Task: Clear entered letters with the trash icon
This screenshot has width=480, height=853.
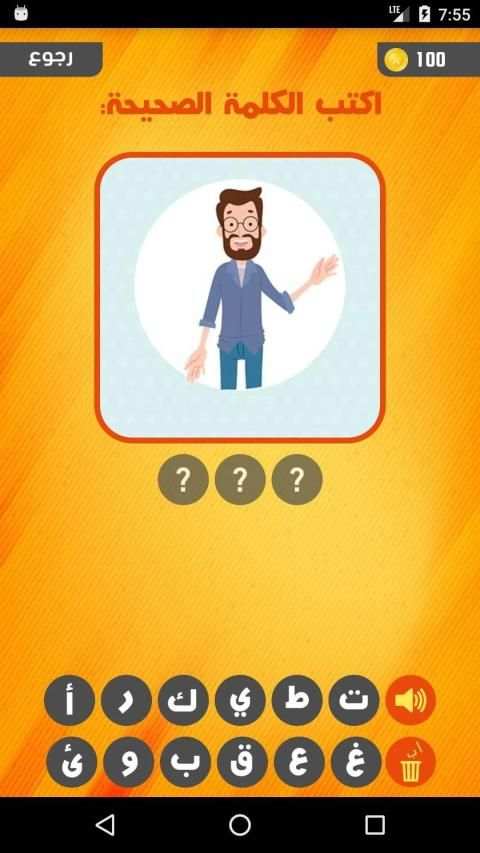Action: click(x=410, y=762)
